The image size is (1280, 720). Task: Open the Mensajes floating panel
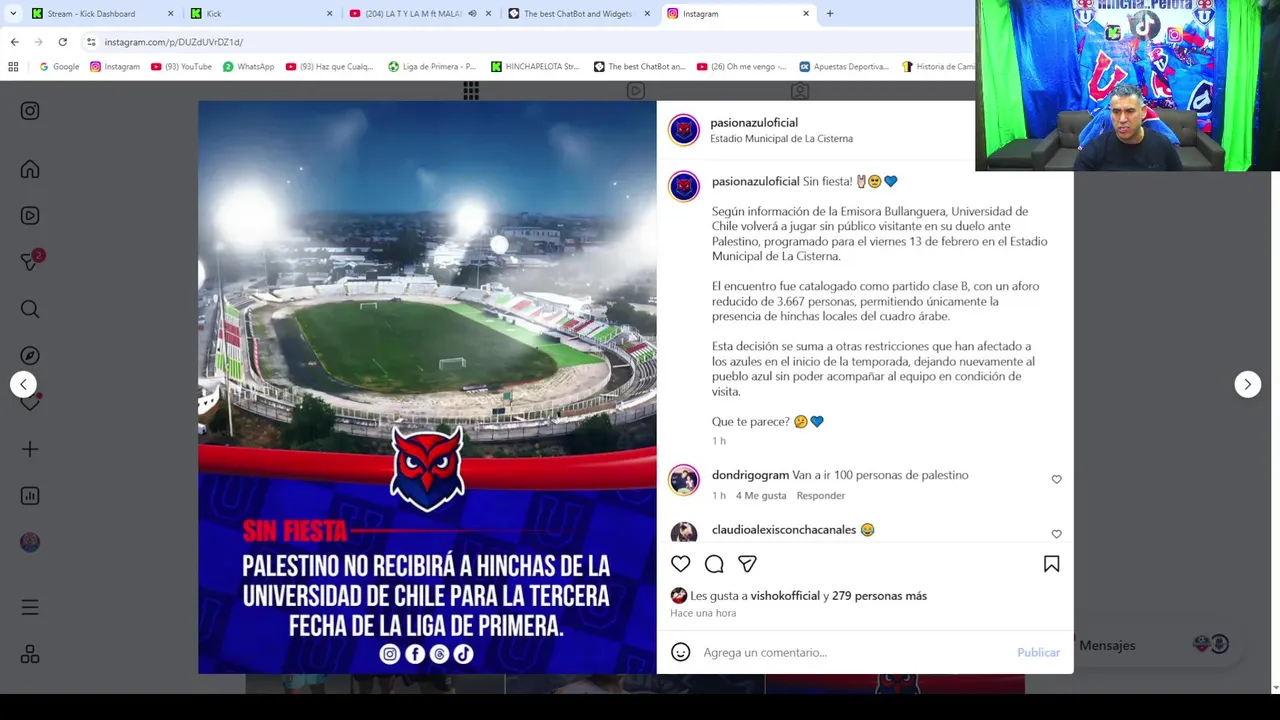(x=1107, y=646)
